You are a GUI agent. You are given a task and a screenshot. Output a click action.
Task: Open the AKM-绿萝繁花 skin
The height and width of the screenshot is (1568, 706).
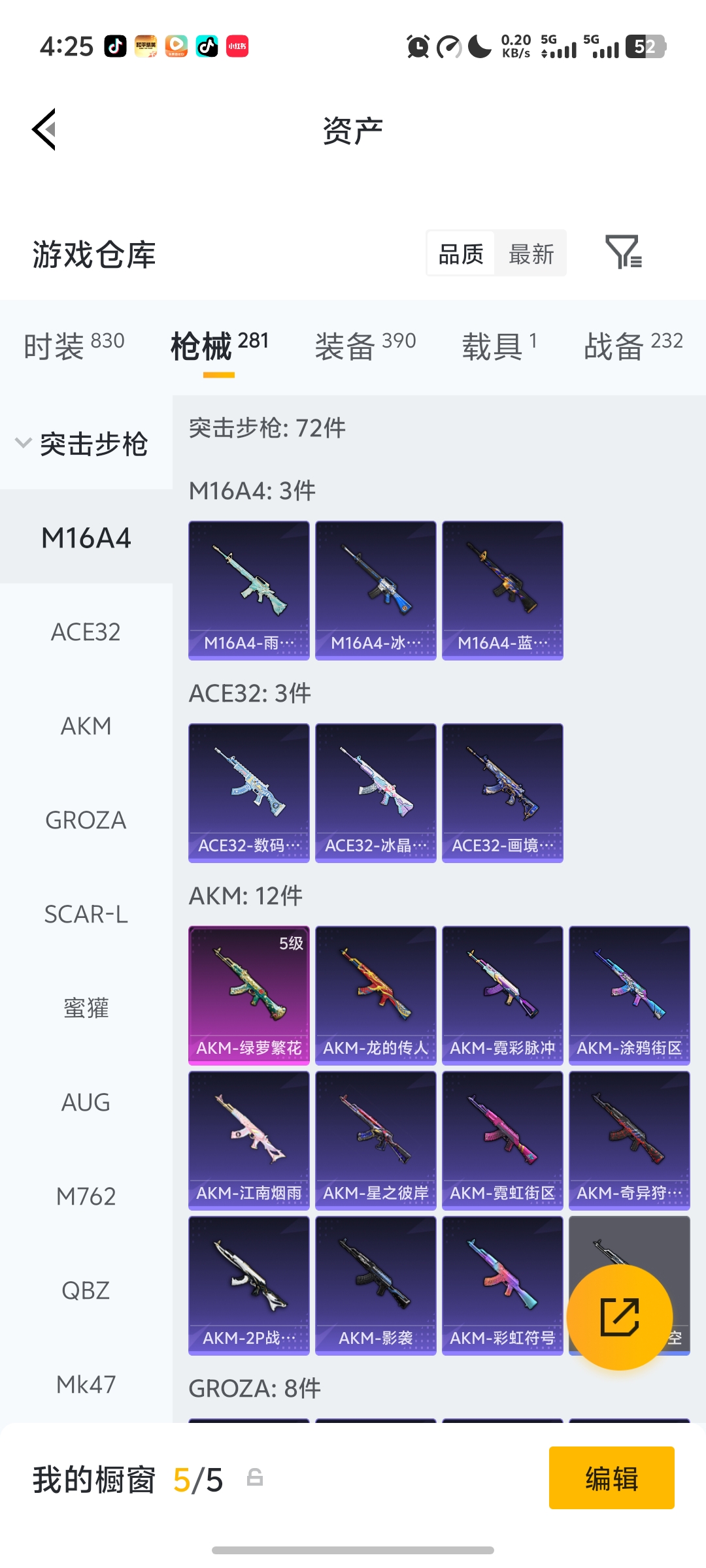[x=248, y=995]
